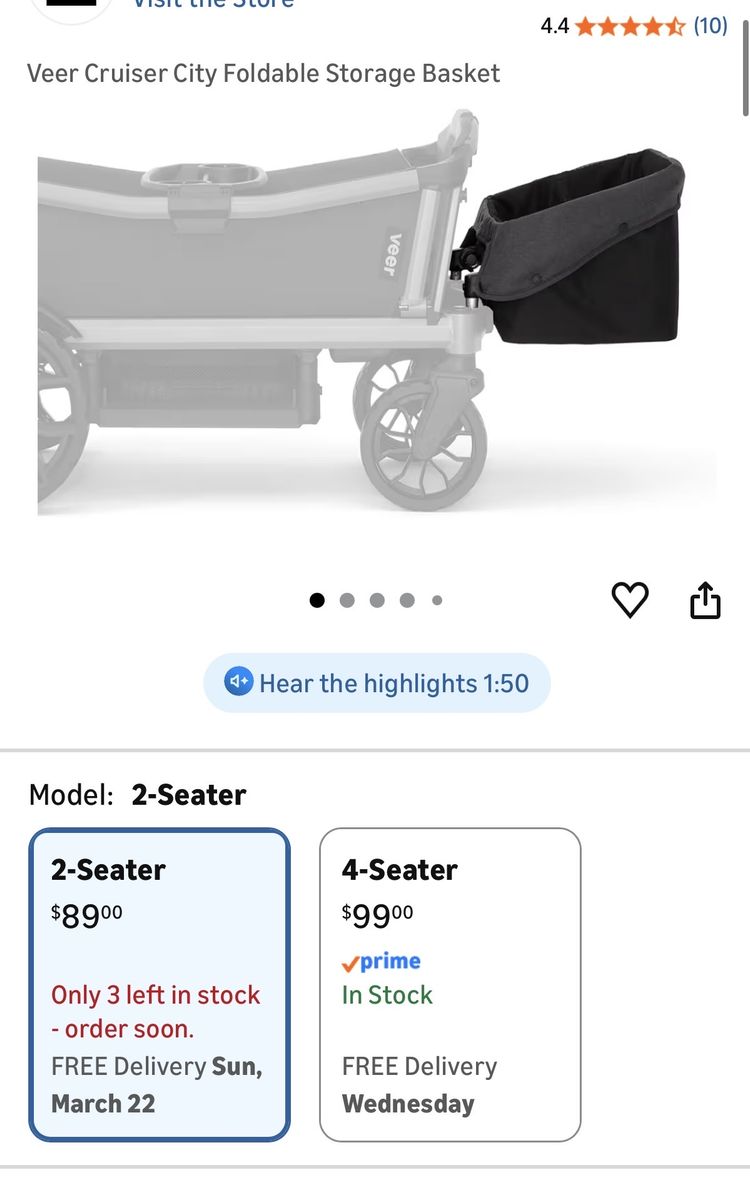Add product to wish list heart

[629, 600]
